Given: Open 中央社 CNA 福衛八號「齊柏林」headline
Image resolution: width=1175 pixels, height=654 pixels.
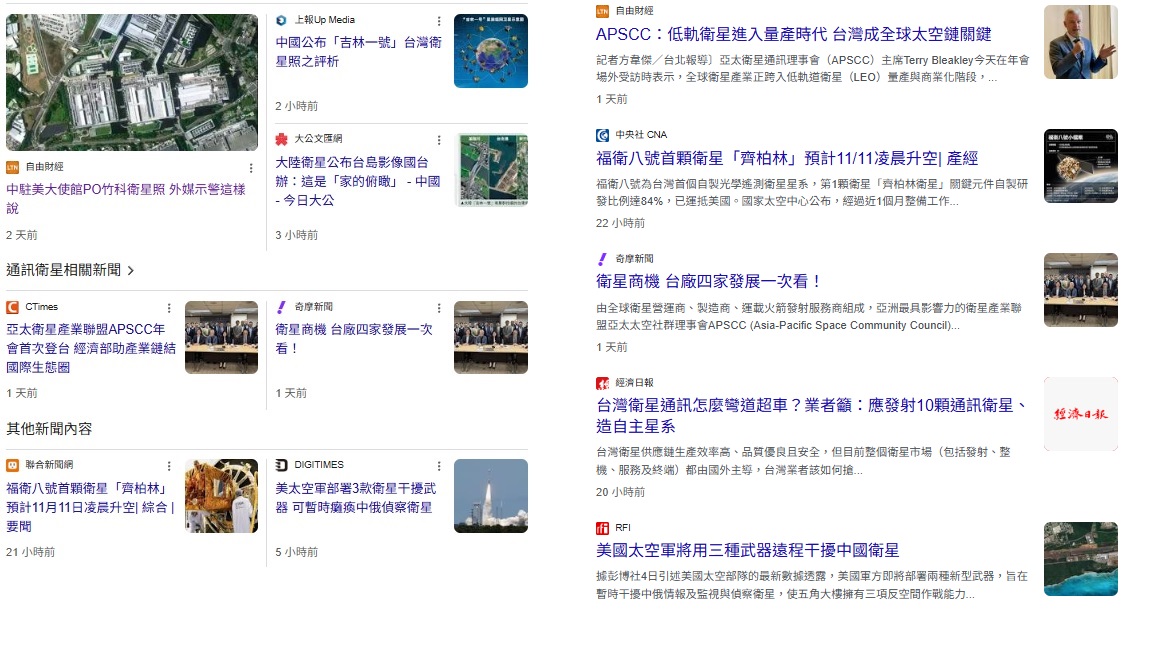Looking at the screenshot, I should 786,158.
